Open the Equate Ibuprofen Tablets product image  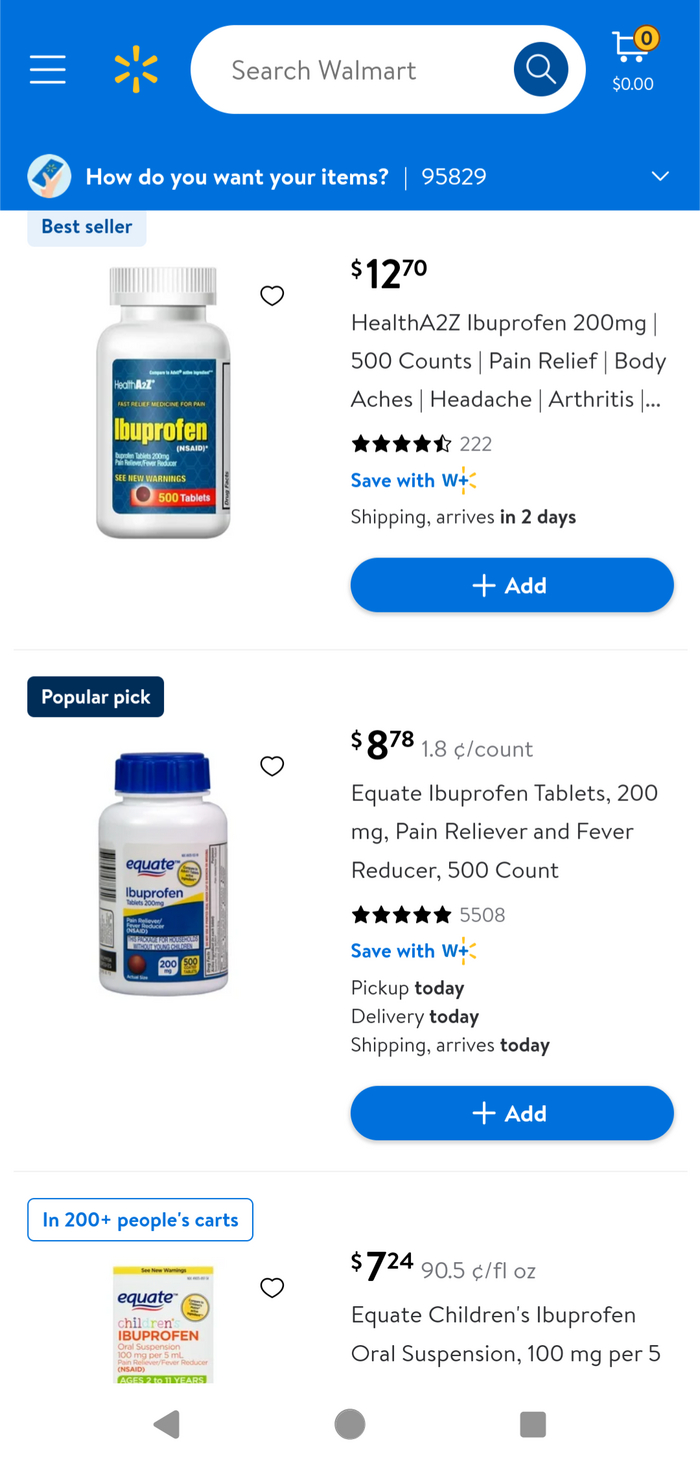pos(163,873)
